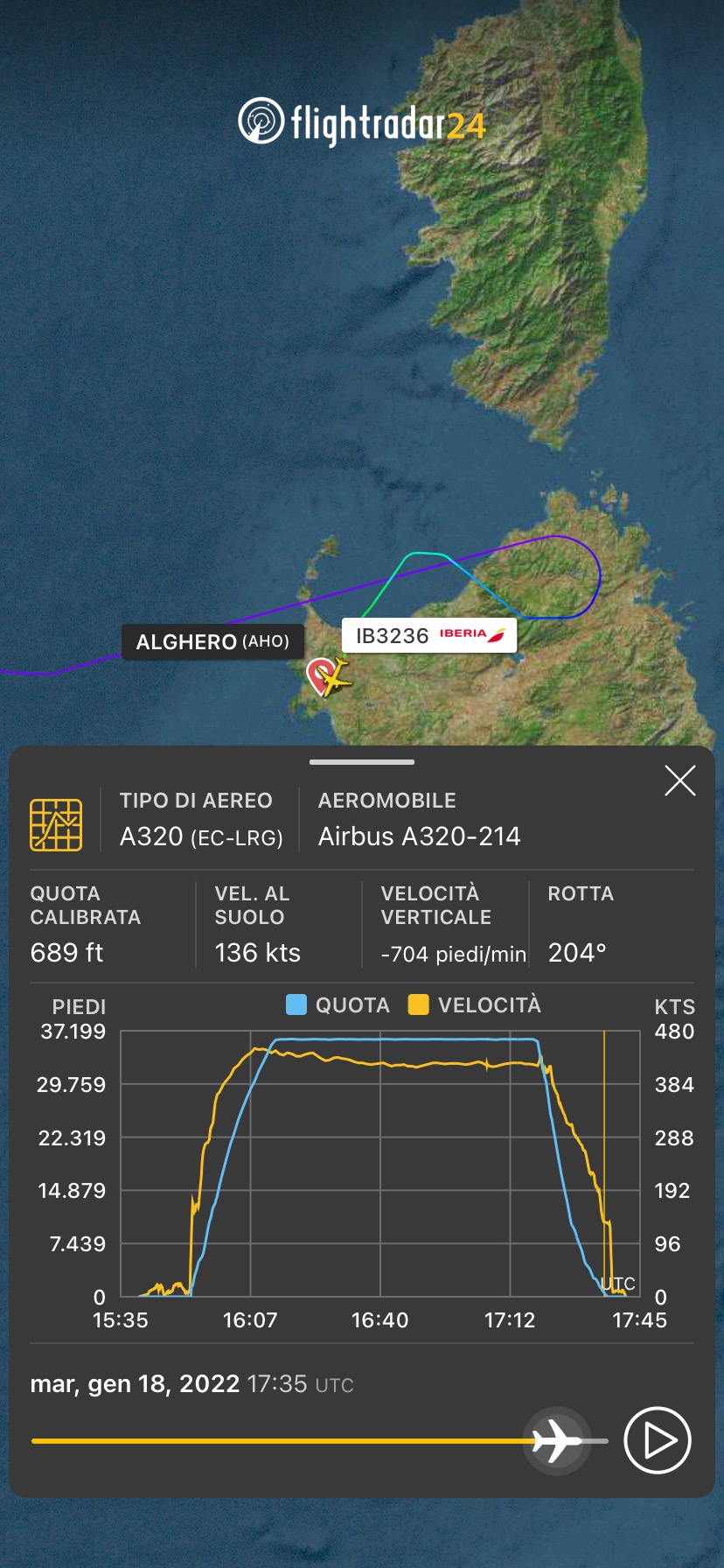Start flight playback
724x1568 pixels.
(x=658, y=1439)
